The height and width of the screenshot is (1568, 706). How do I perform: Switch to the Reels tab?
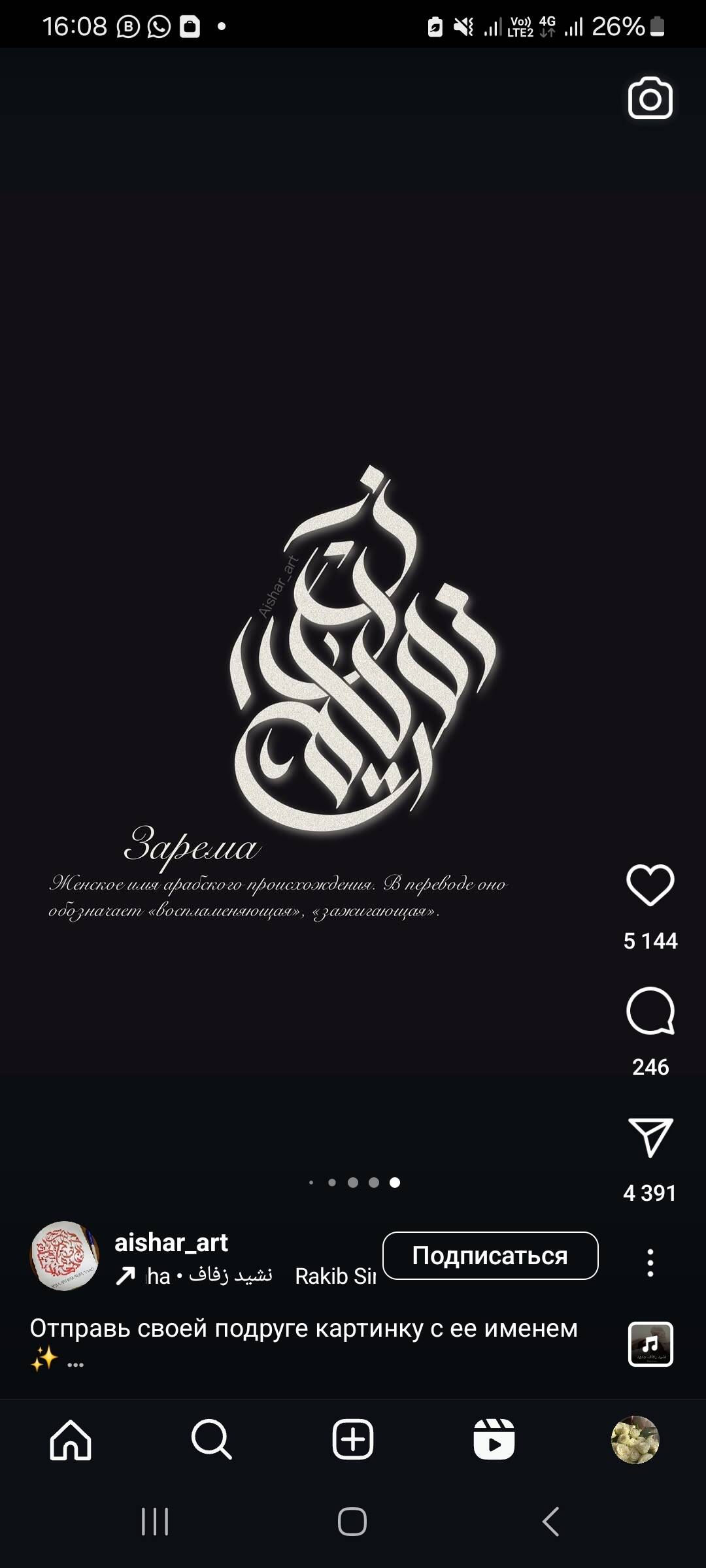point(494,1439)
